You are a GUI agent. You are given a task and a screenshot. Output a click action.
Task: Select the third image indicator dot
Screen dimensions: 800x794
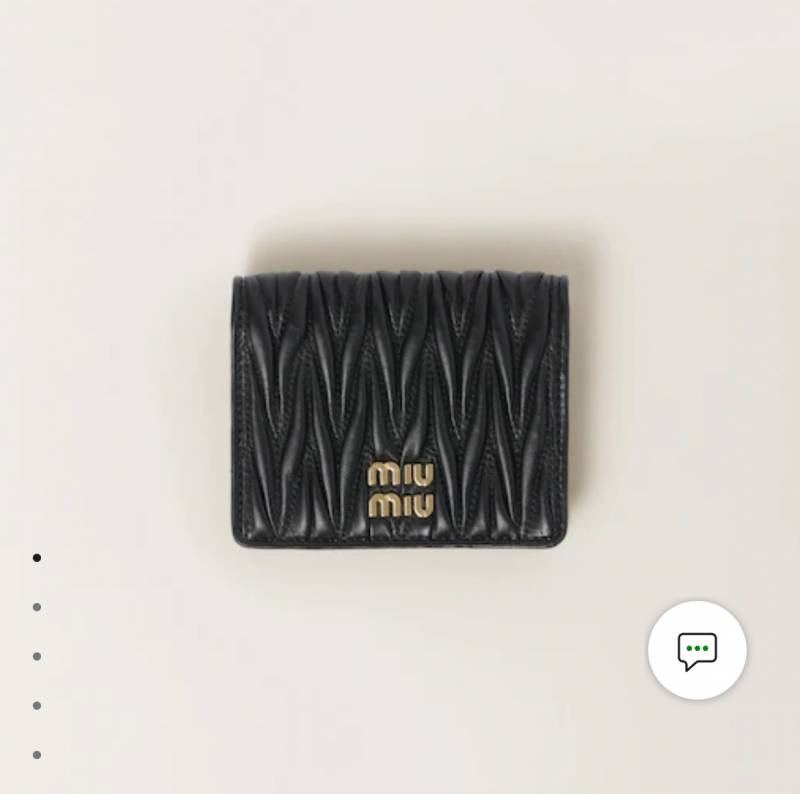pyautogui.click(x=37, y=656)
